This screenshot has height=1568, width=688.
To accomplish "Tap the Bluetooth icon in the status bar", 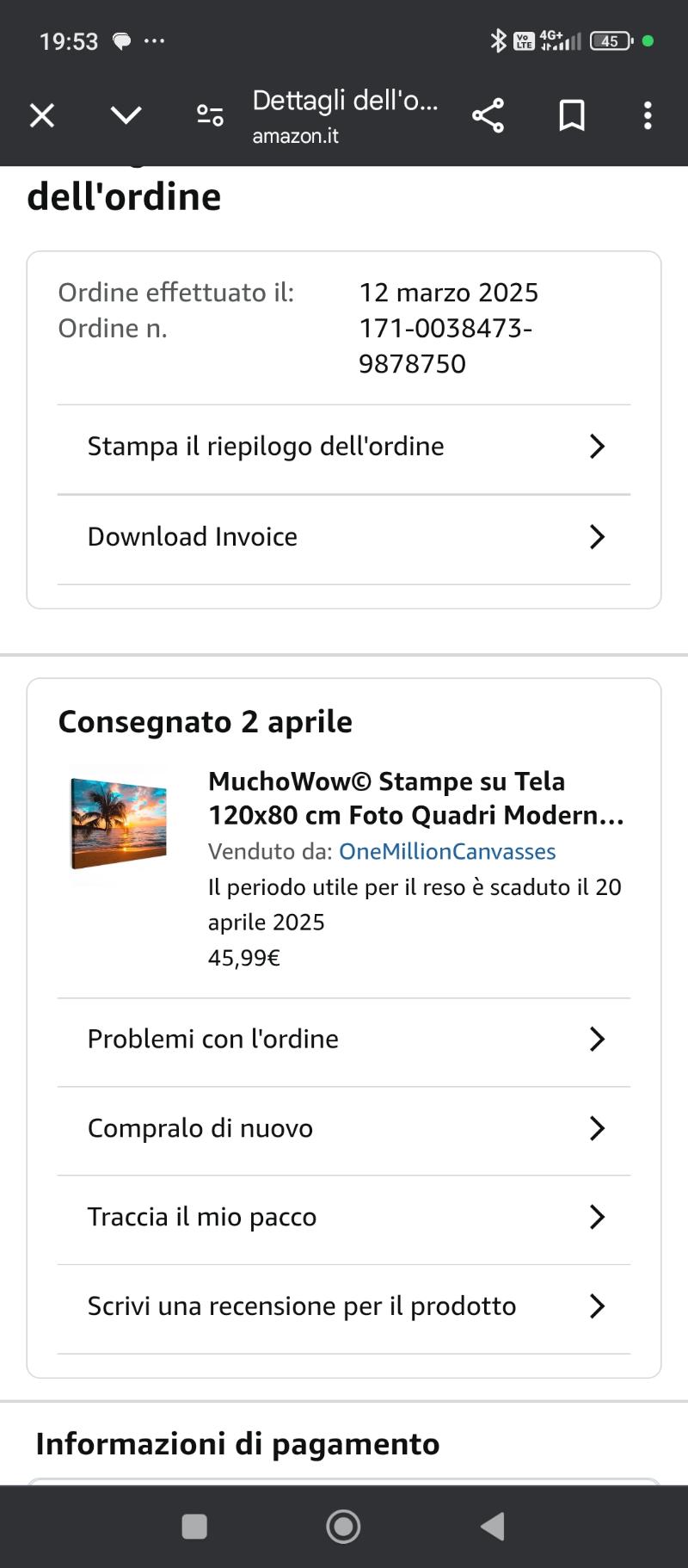I will pyautogui.click(x=499, y=39).
